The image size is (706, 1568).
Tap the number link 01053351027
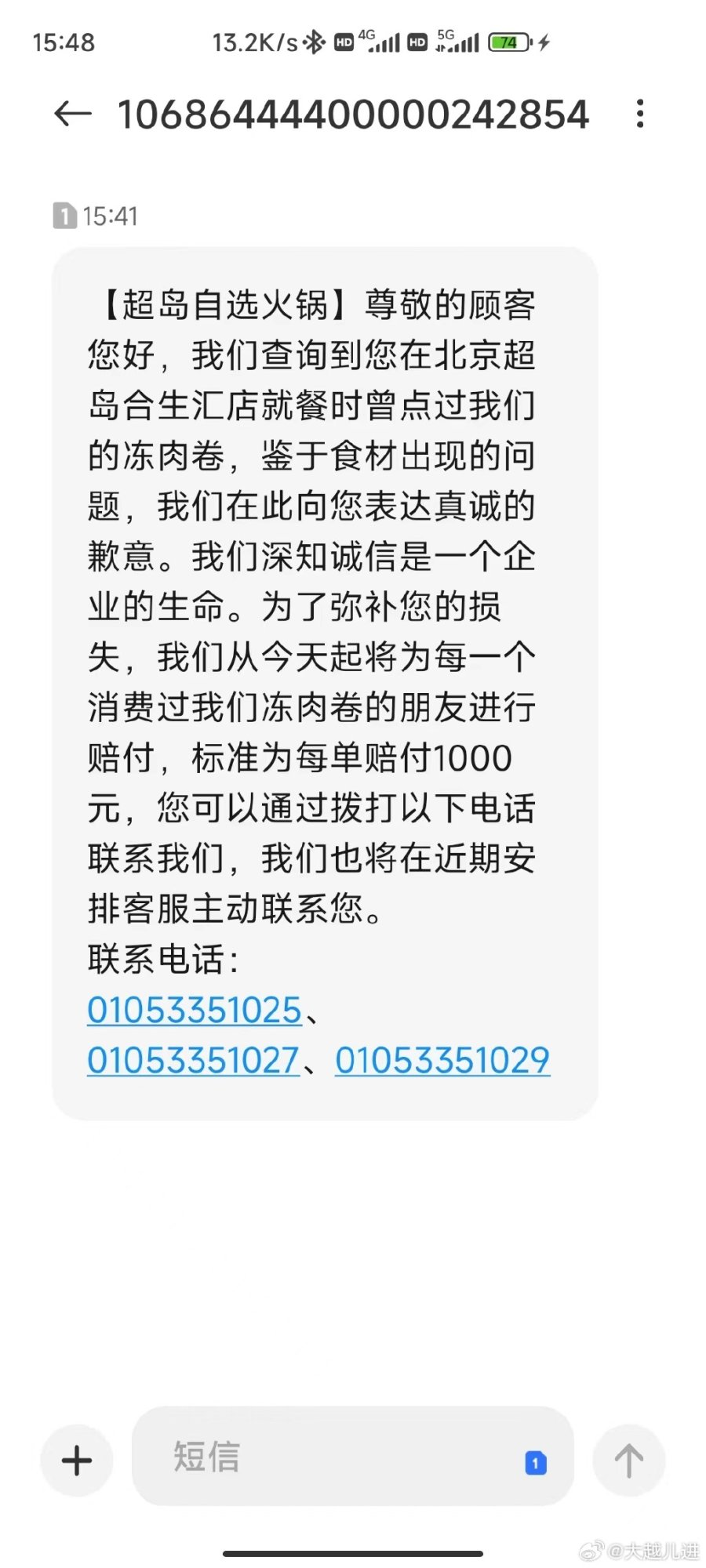193,1060
